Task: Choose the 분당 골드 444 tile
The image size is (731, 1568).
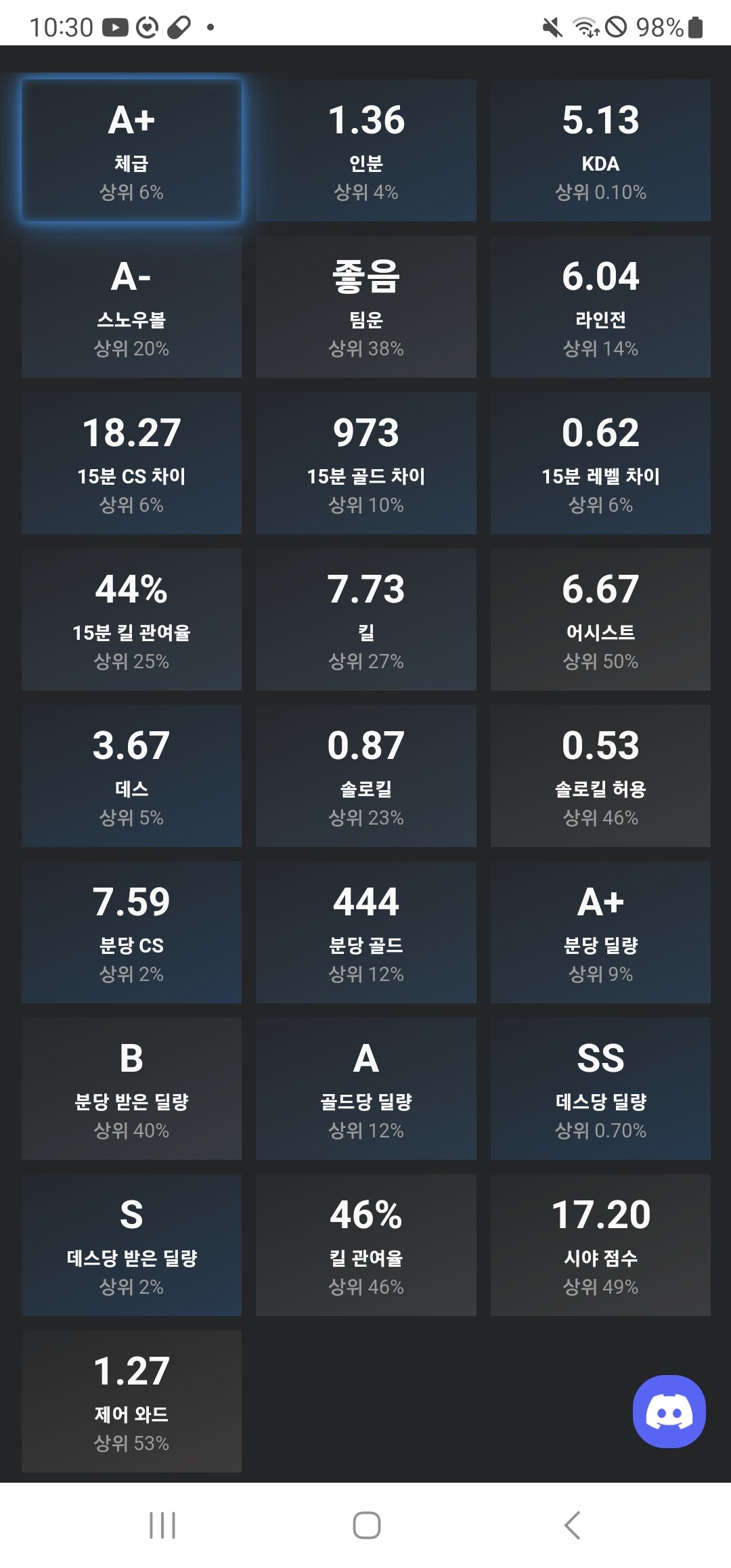Action: pos(365,932)
